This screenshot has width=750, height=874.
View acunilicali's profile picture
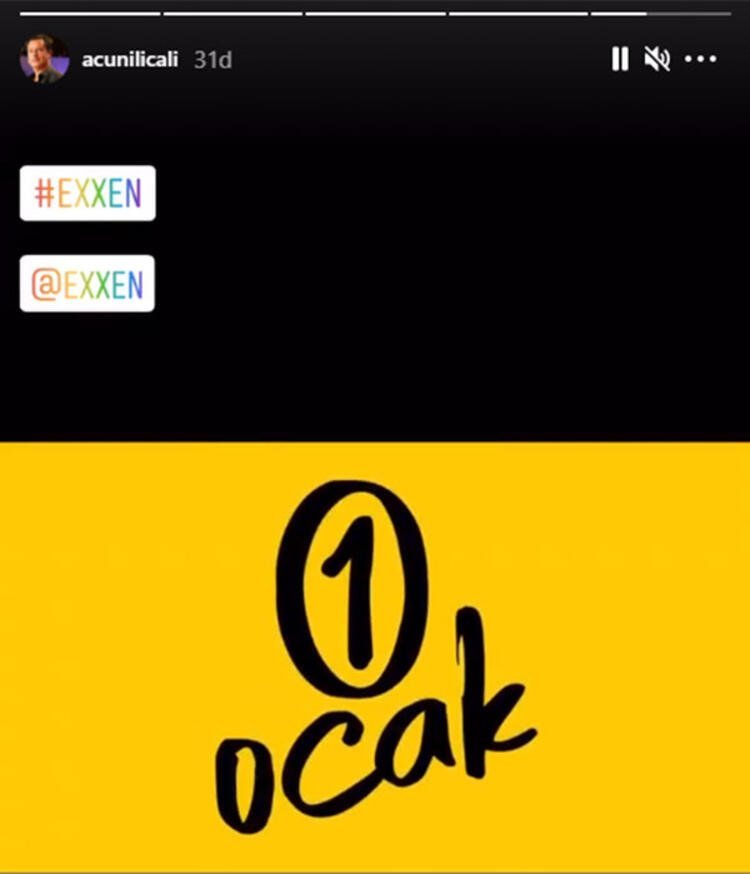click(44, 60)
